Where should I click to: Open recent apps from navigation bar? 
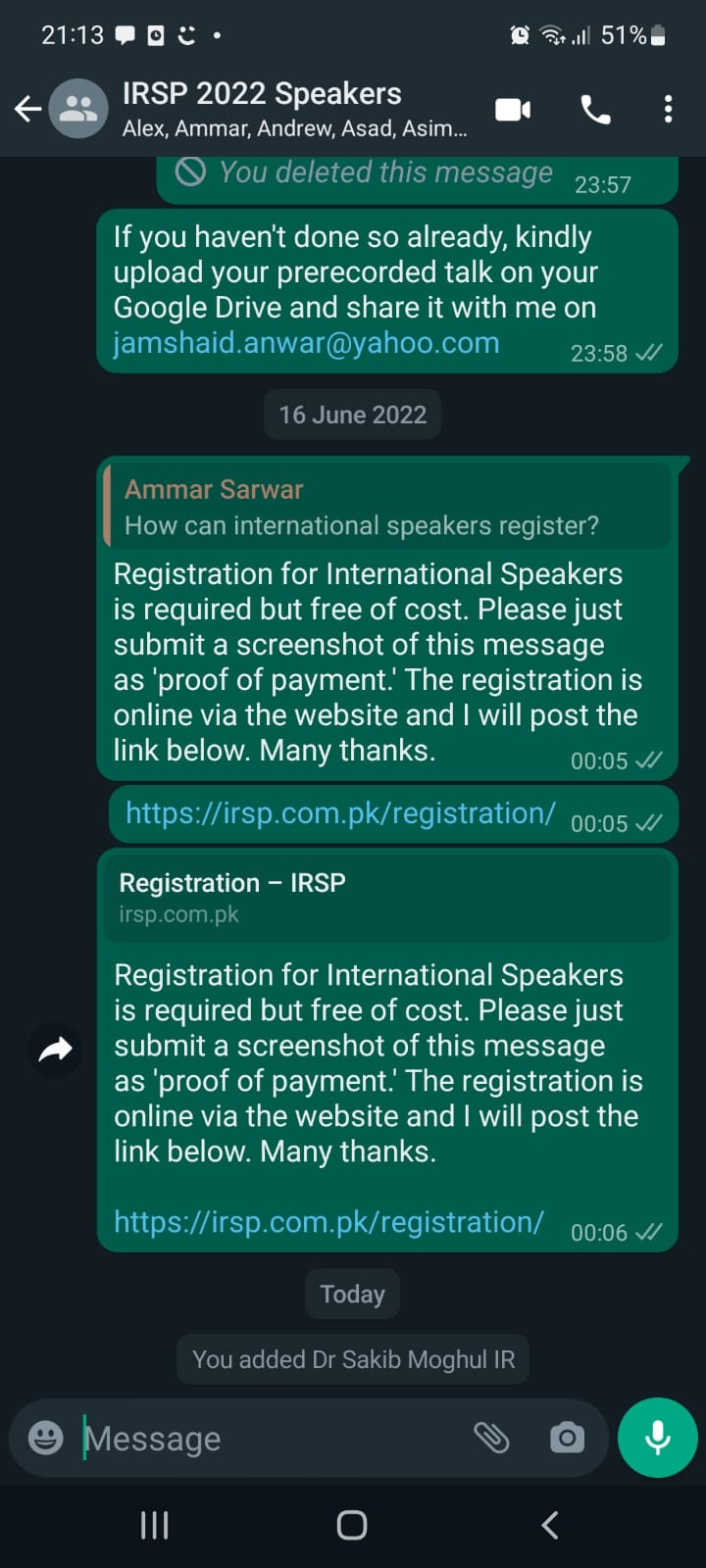point(155,1525)
